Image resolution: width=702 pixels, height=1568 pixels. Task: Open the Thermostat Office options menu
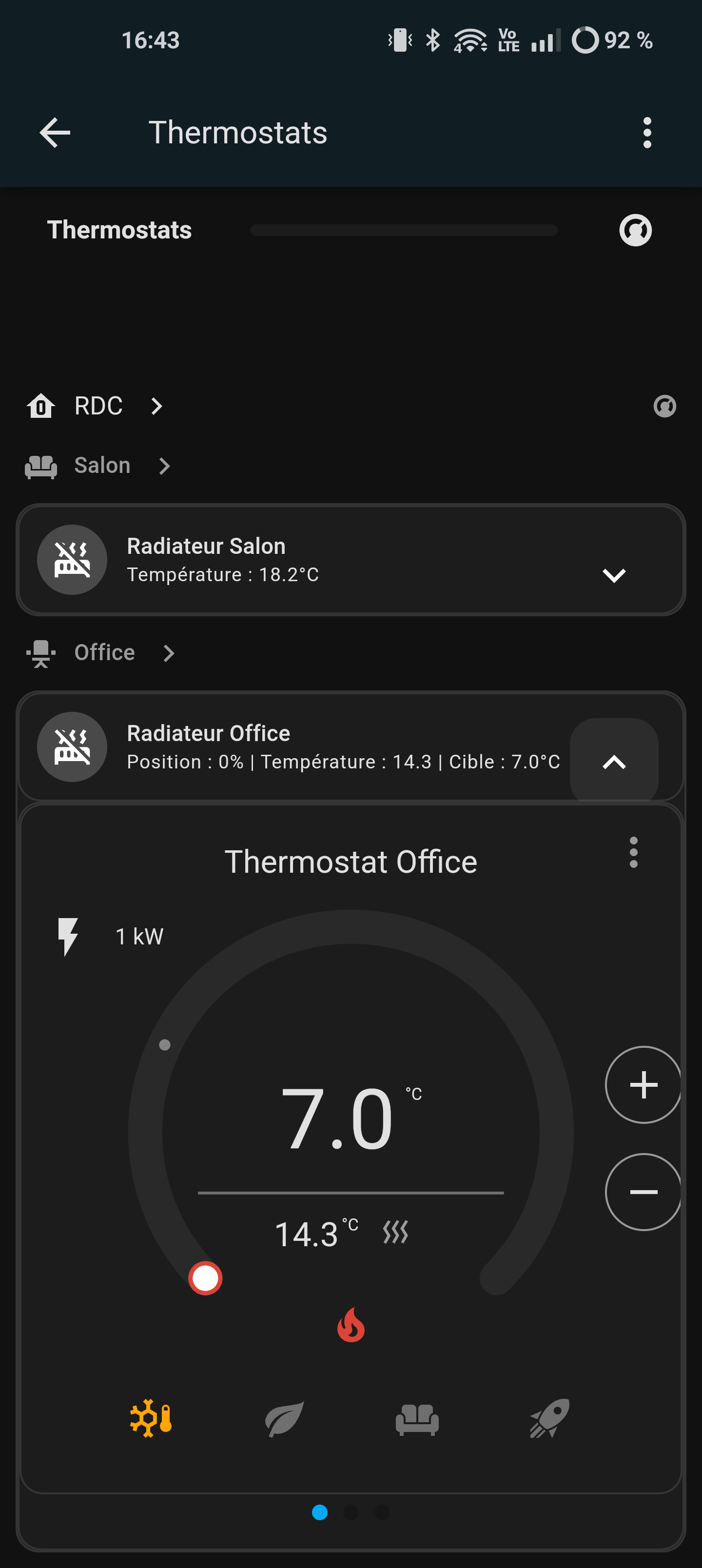(x=633, y=852)
